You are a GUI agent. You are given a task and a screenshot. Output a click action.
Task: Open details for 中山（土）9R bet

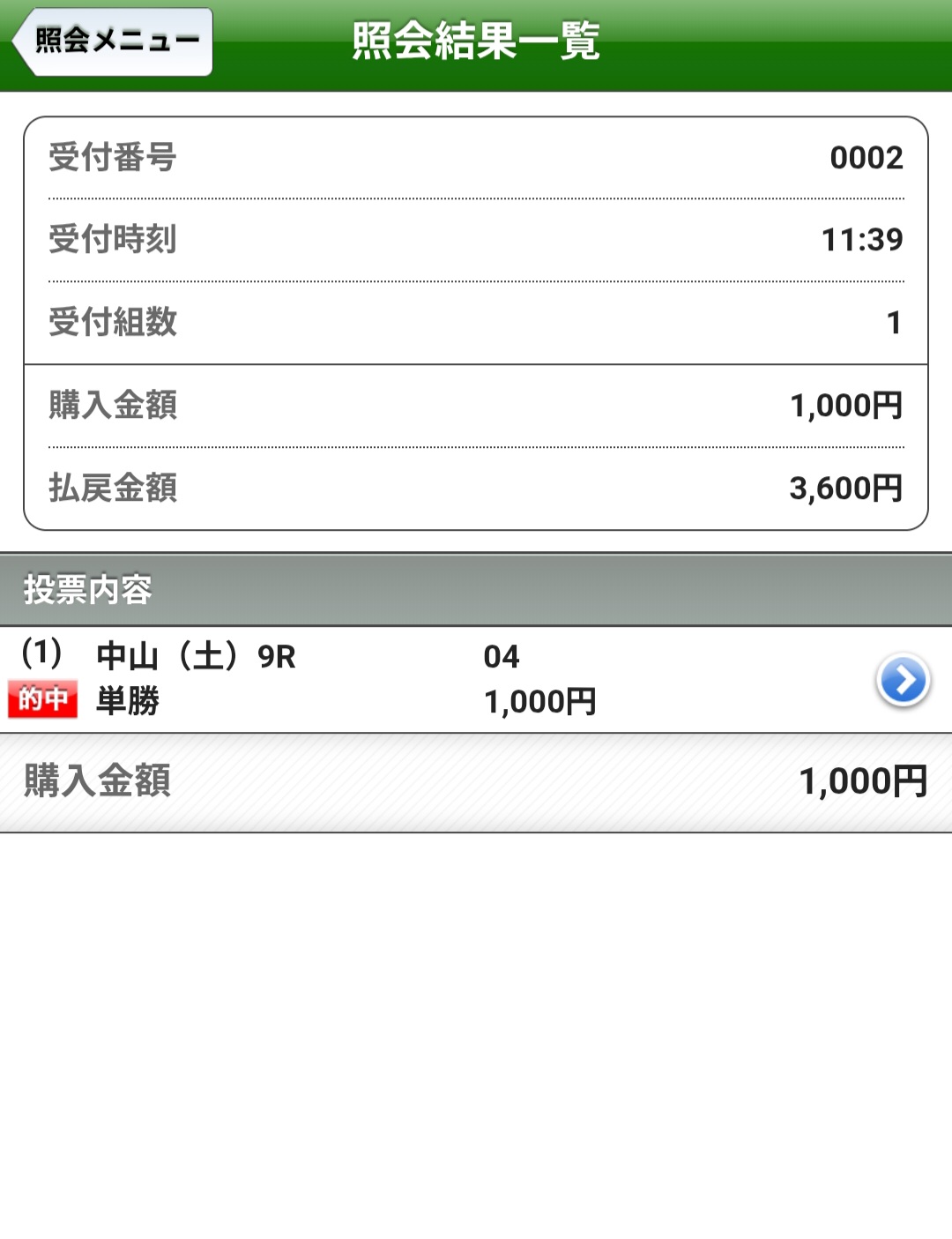coord(903,681)
